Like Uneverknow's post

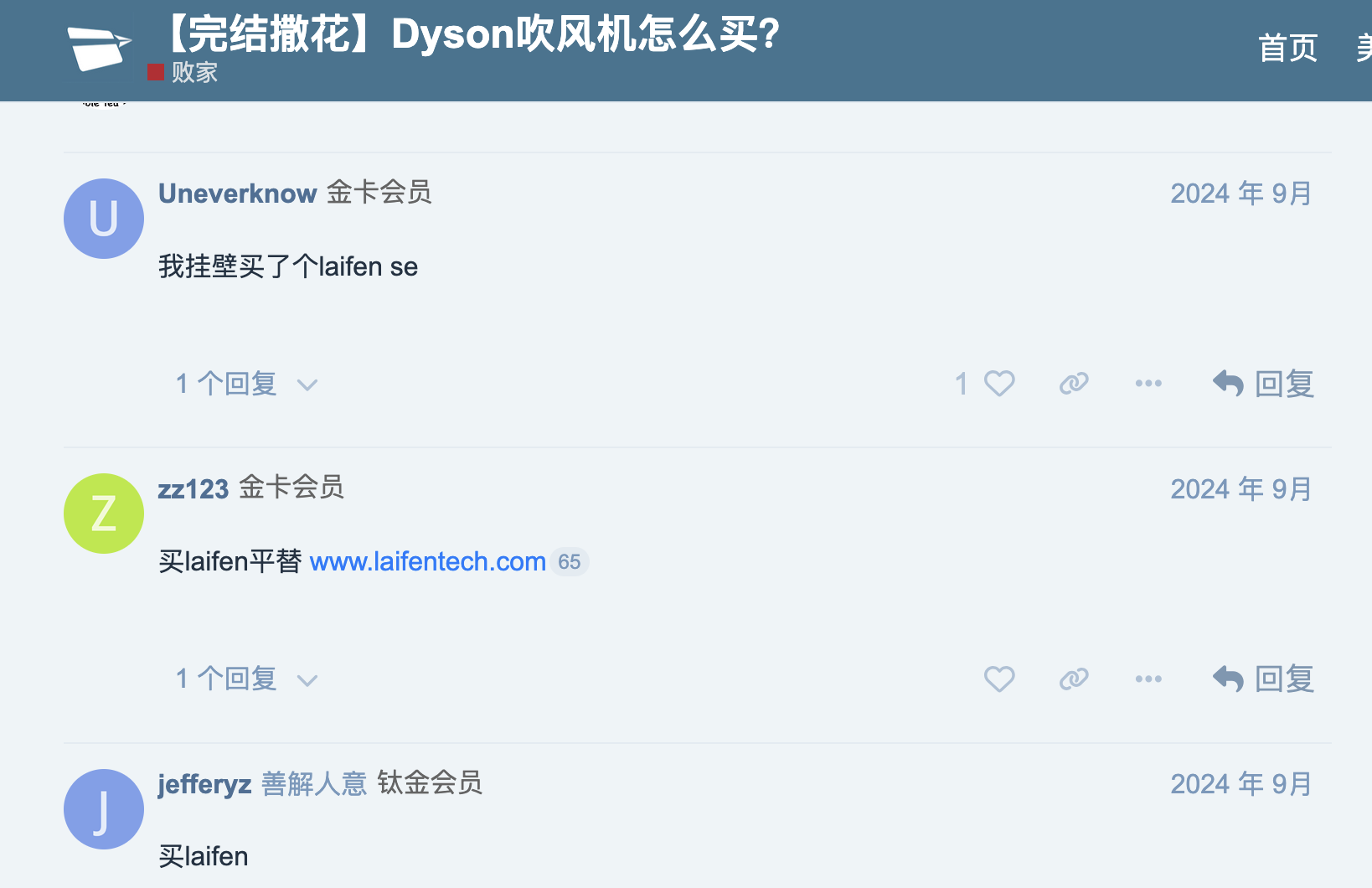998,384
